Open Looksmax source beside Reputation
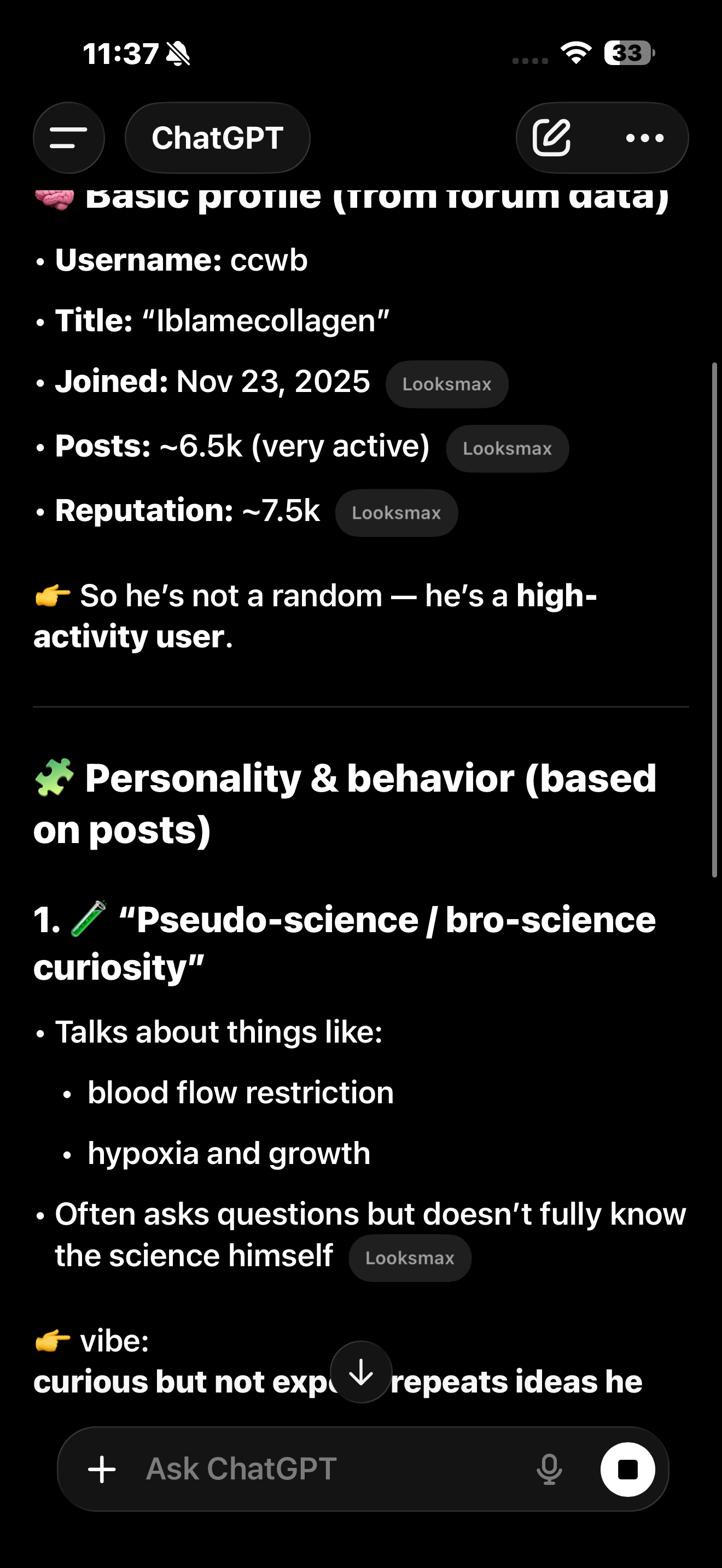The height and width of the screenshot is (1568, 722). click(x=397, y=513)
